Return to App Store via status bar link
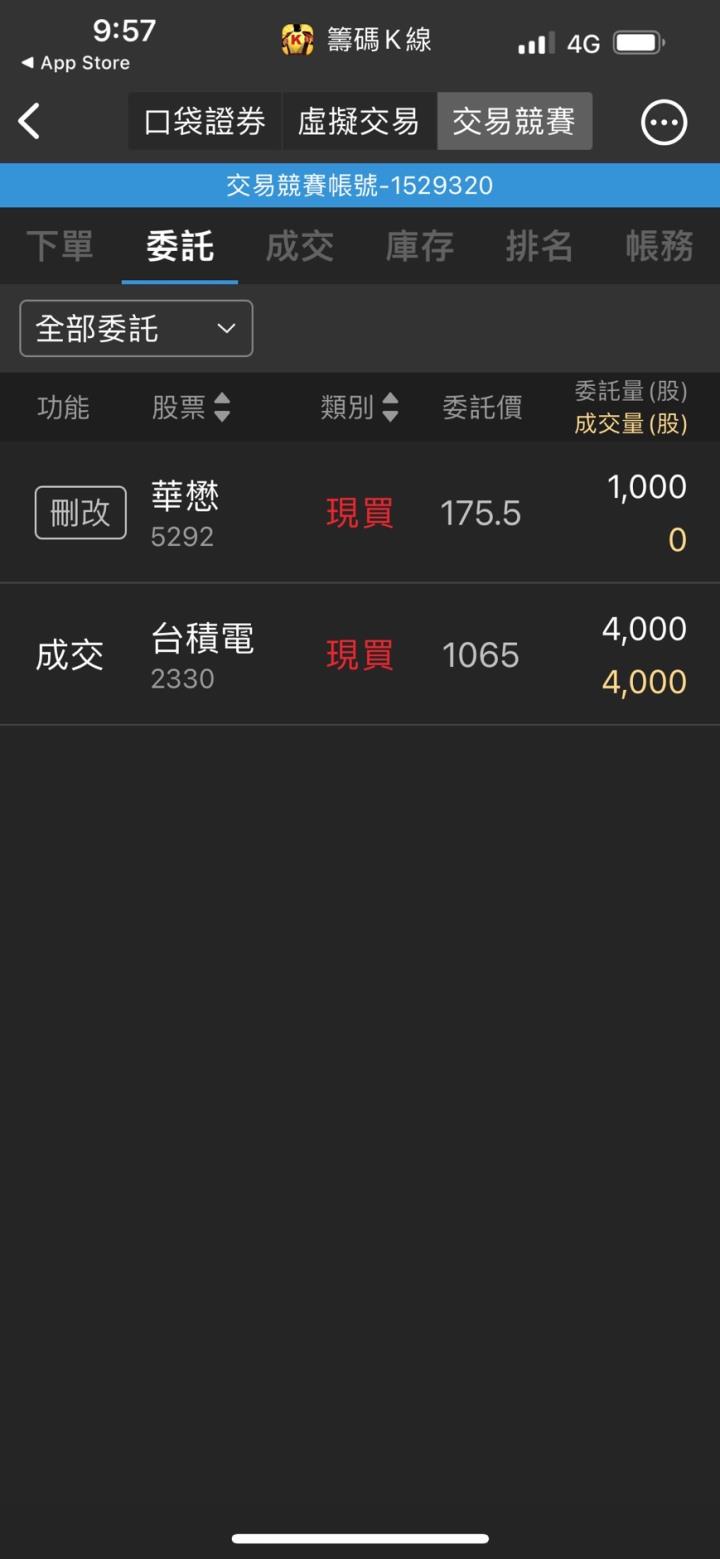This screenshot has width=720, height=1559. [x=72, y=63]
